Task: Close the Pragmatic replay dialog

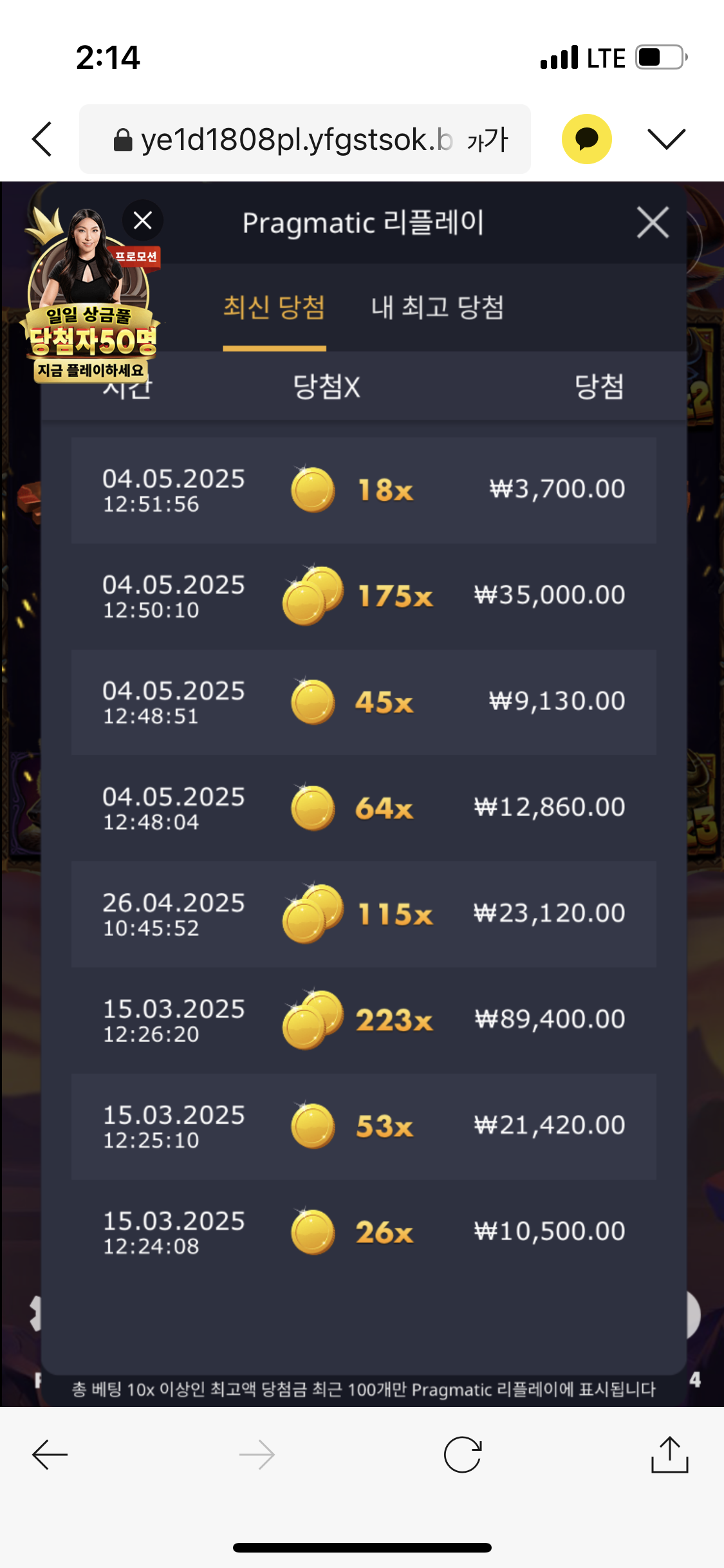Action: pos(653,223)
